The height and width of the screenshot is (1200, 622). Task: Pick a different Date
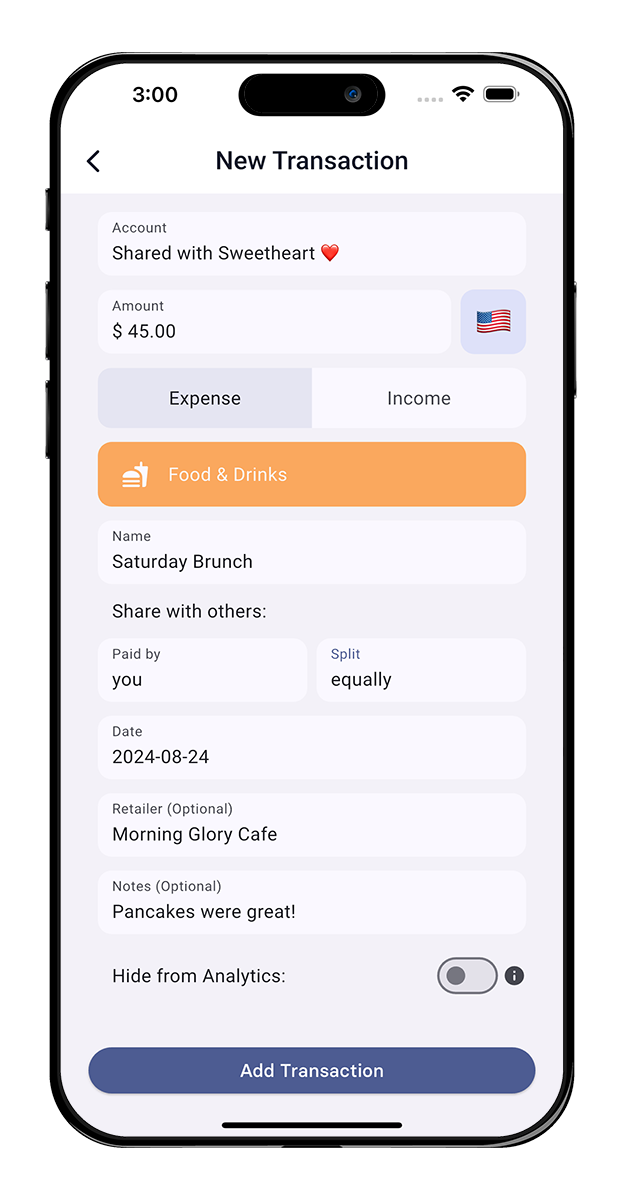tap(311, 747)
